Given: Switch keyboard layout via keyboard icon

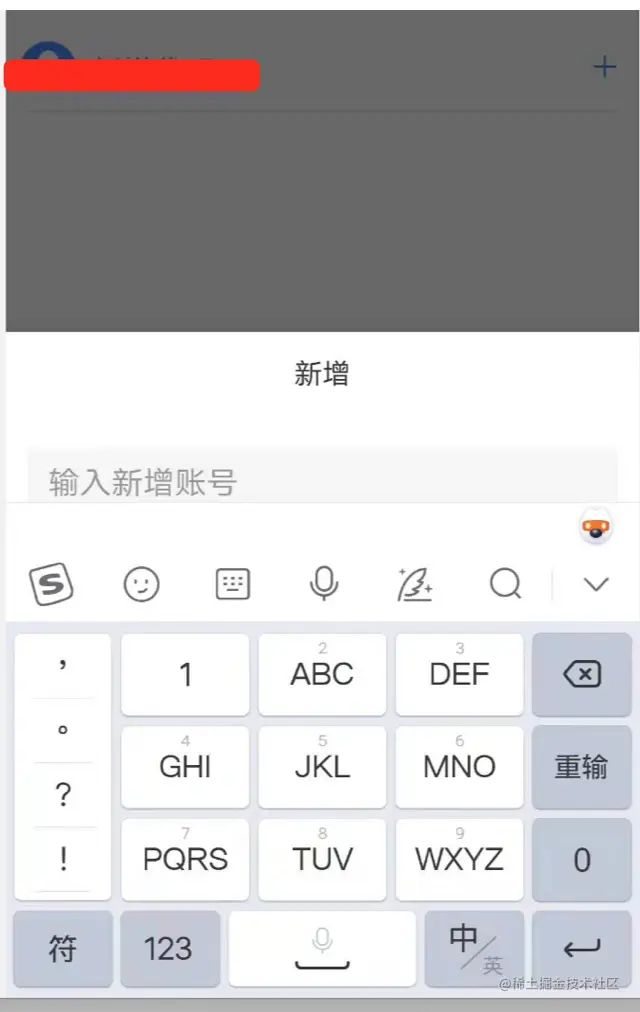Looking at the screenshot, I should (x=233, y=584).
